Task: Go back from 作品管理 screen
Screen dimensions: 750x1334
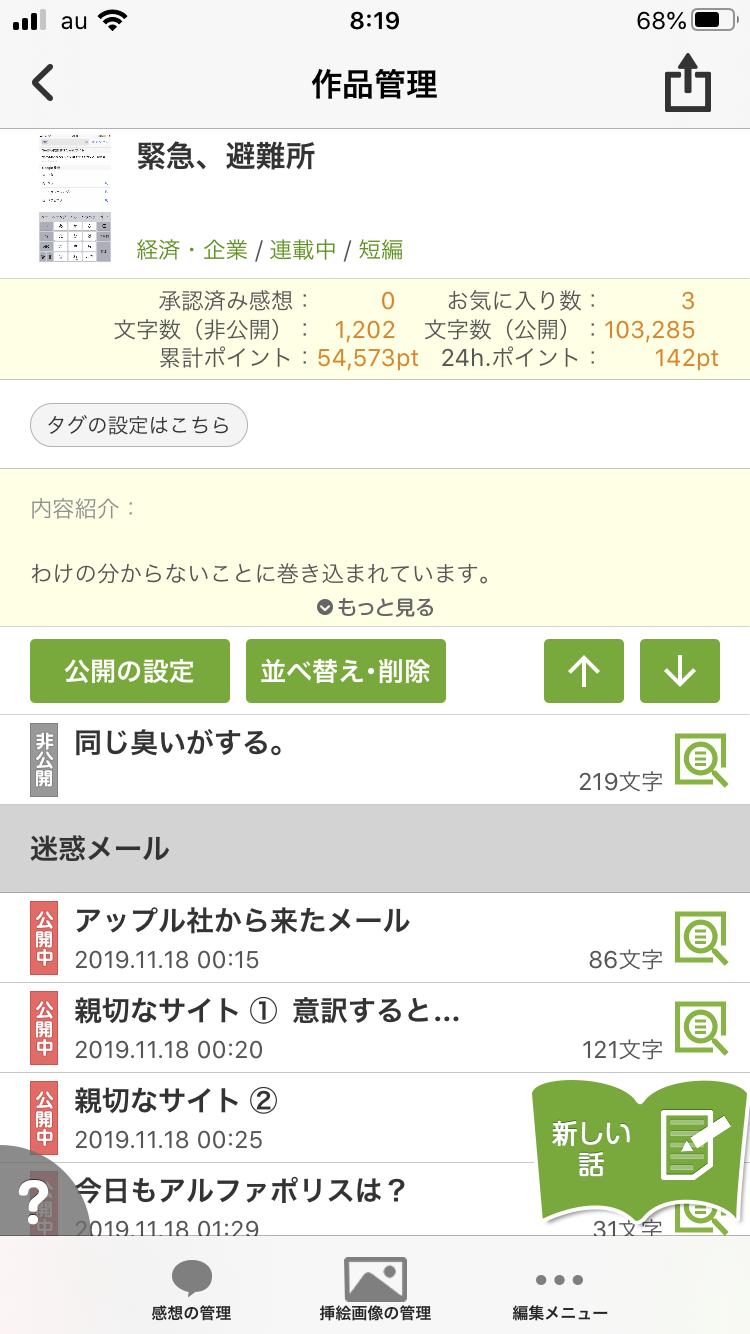Action: [x=42, y=84]
